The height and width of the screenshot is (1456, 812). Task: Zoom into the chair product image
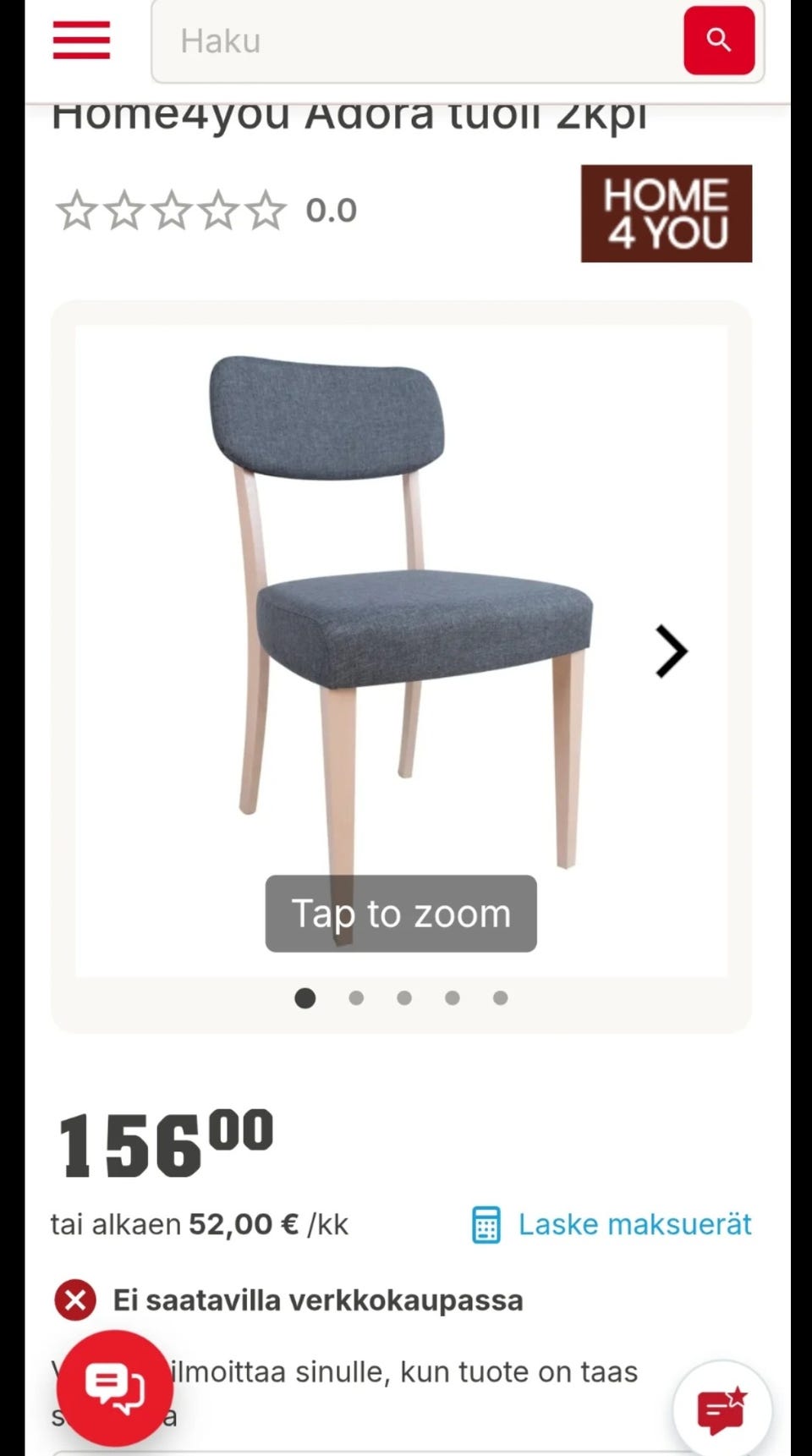401,651
